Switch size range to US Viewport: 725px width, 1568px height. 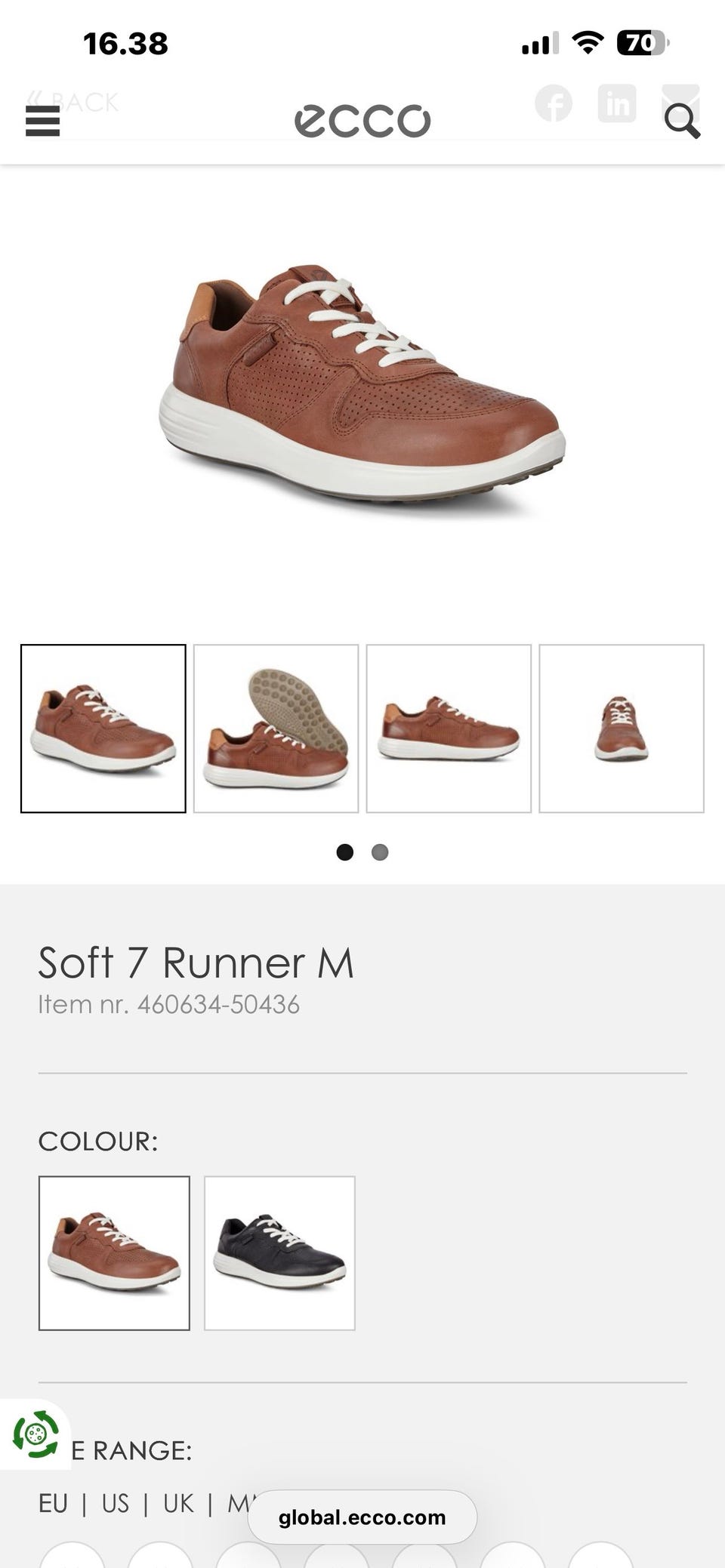116,1504
